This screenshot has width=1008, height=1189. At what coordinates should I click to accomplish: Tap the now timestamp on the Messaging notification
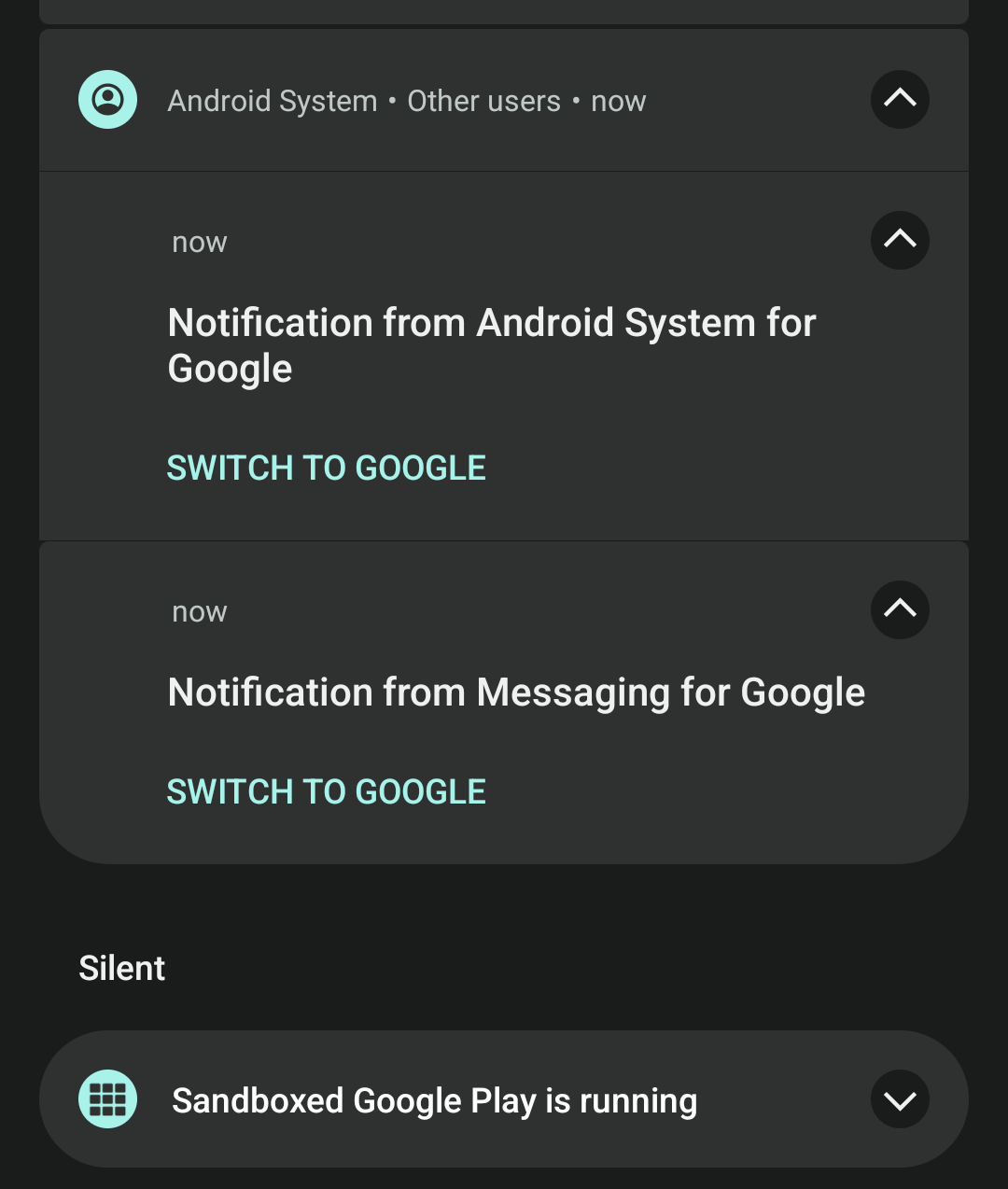pyautogui.click(x=198, y=610)
